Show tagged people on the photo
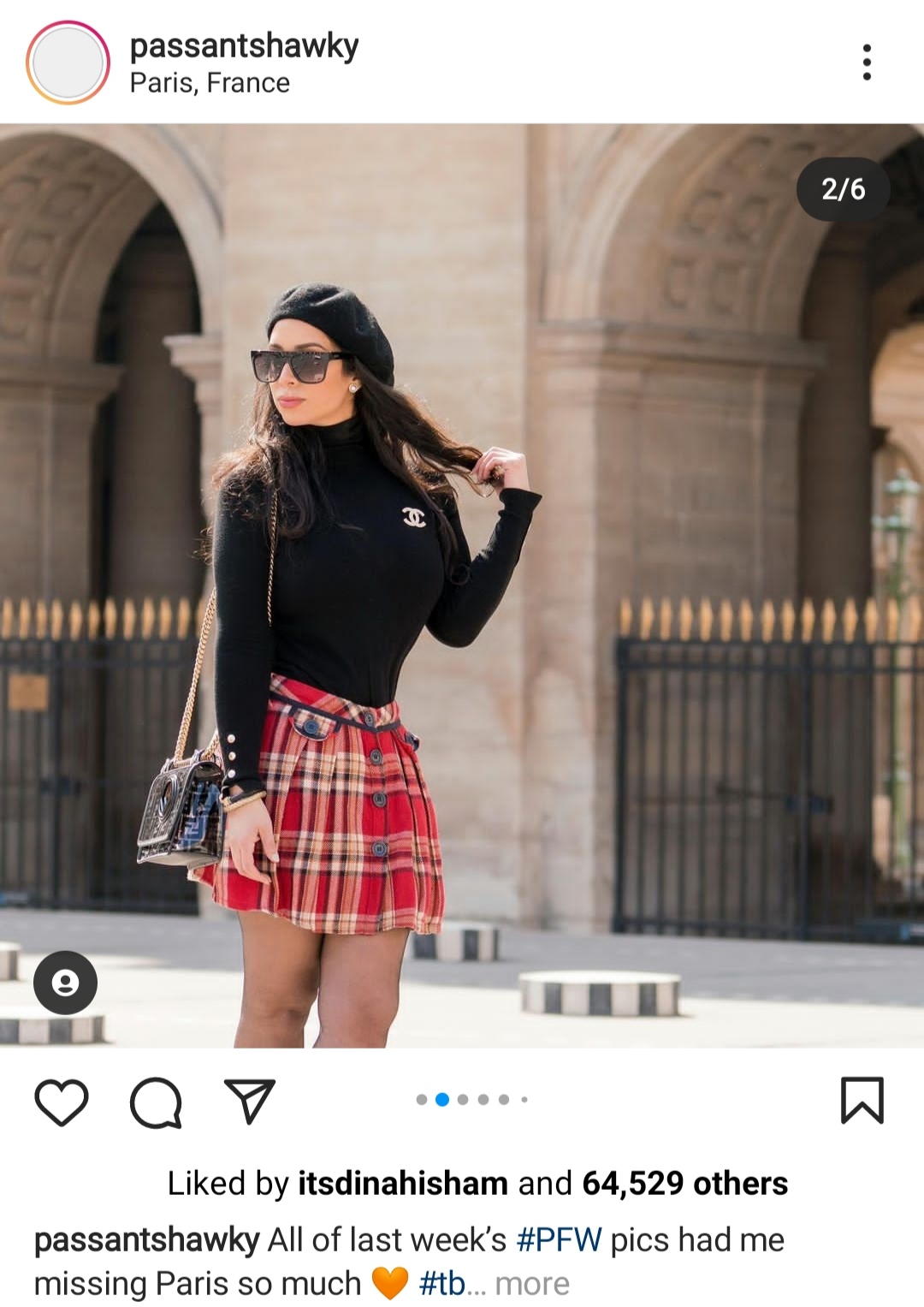Screen dimensions: 924x1307 (65, 983)
